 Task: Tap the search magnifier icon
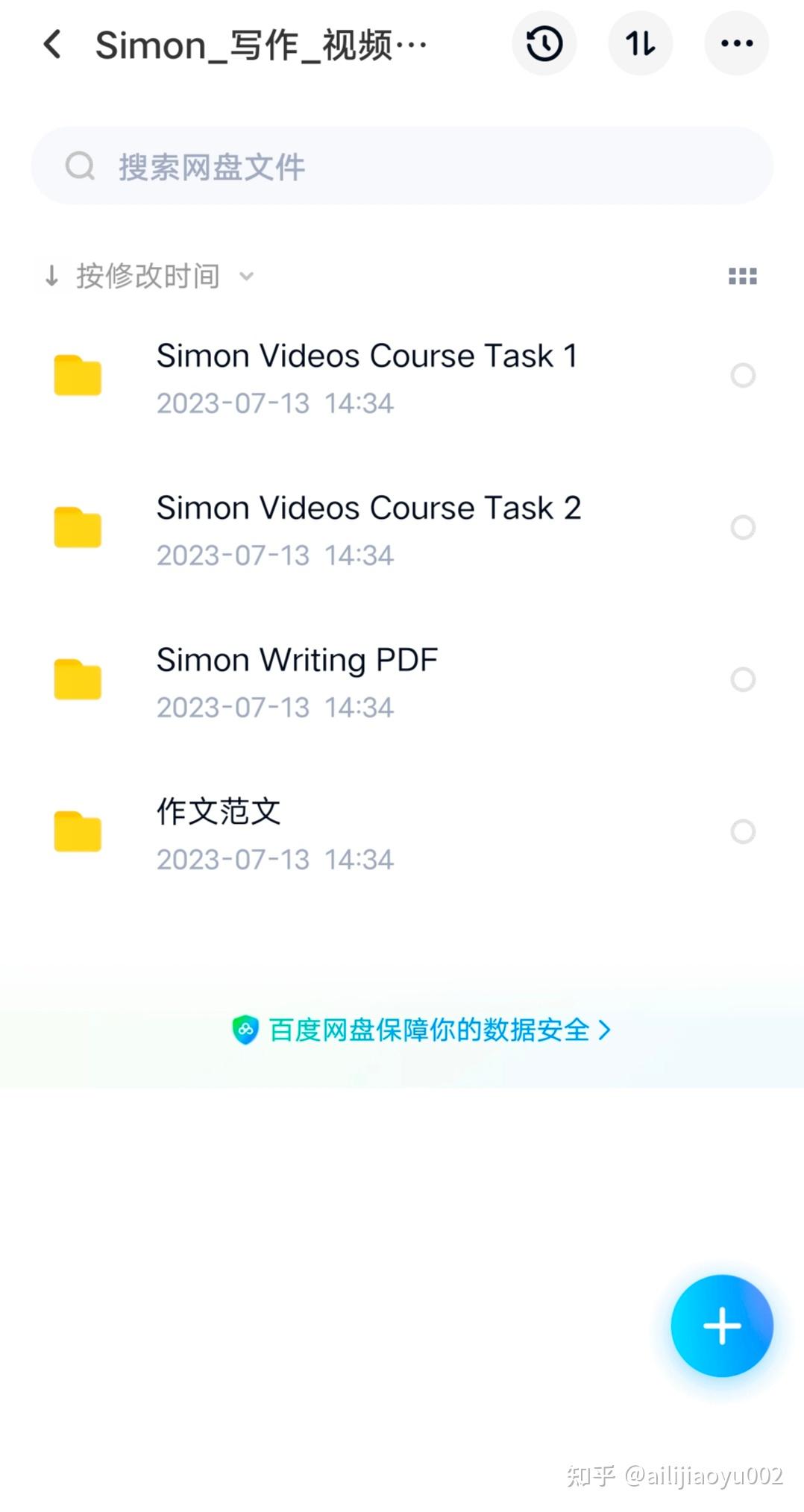tap(80, 166)
